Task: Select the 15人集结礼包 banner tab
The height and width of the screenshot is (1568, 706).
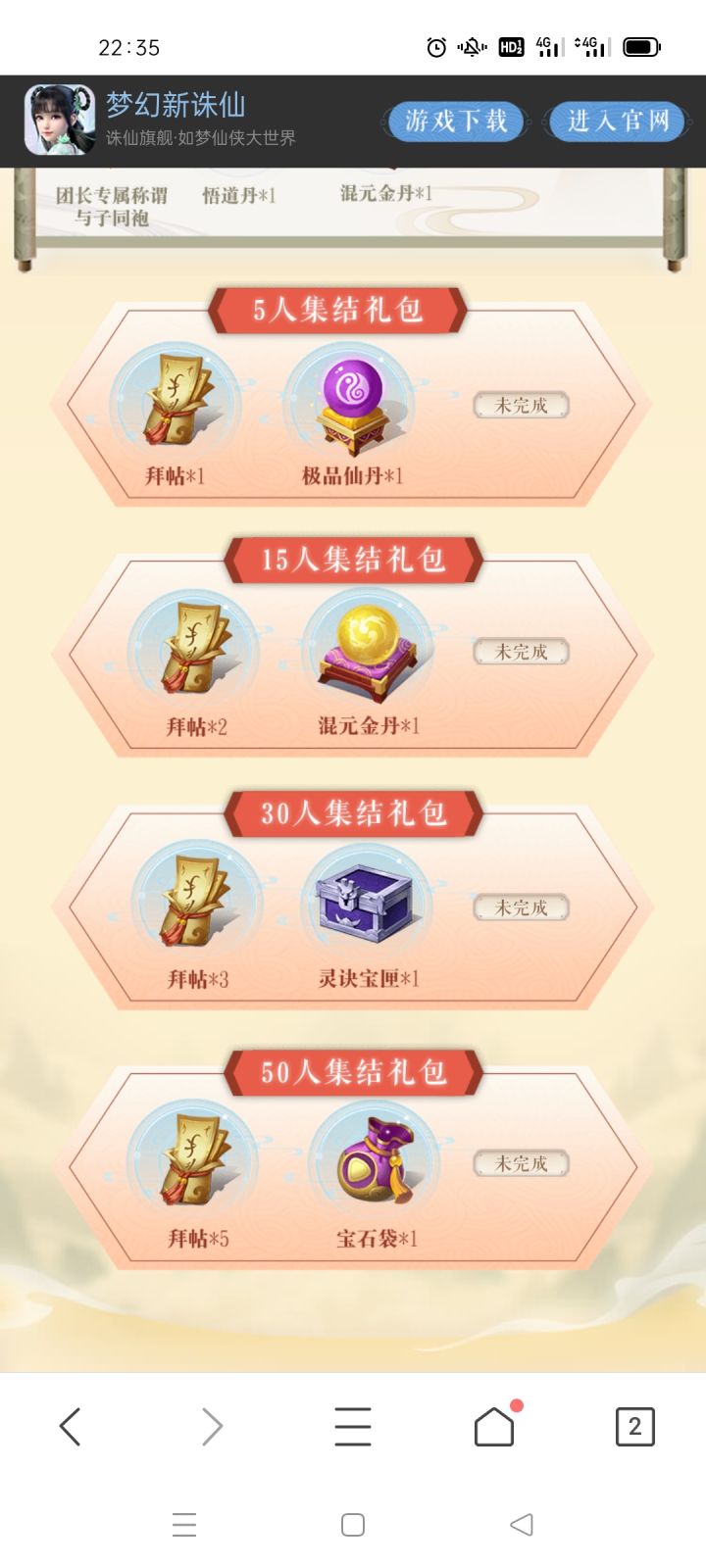Action: 353,559
